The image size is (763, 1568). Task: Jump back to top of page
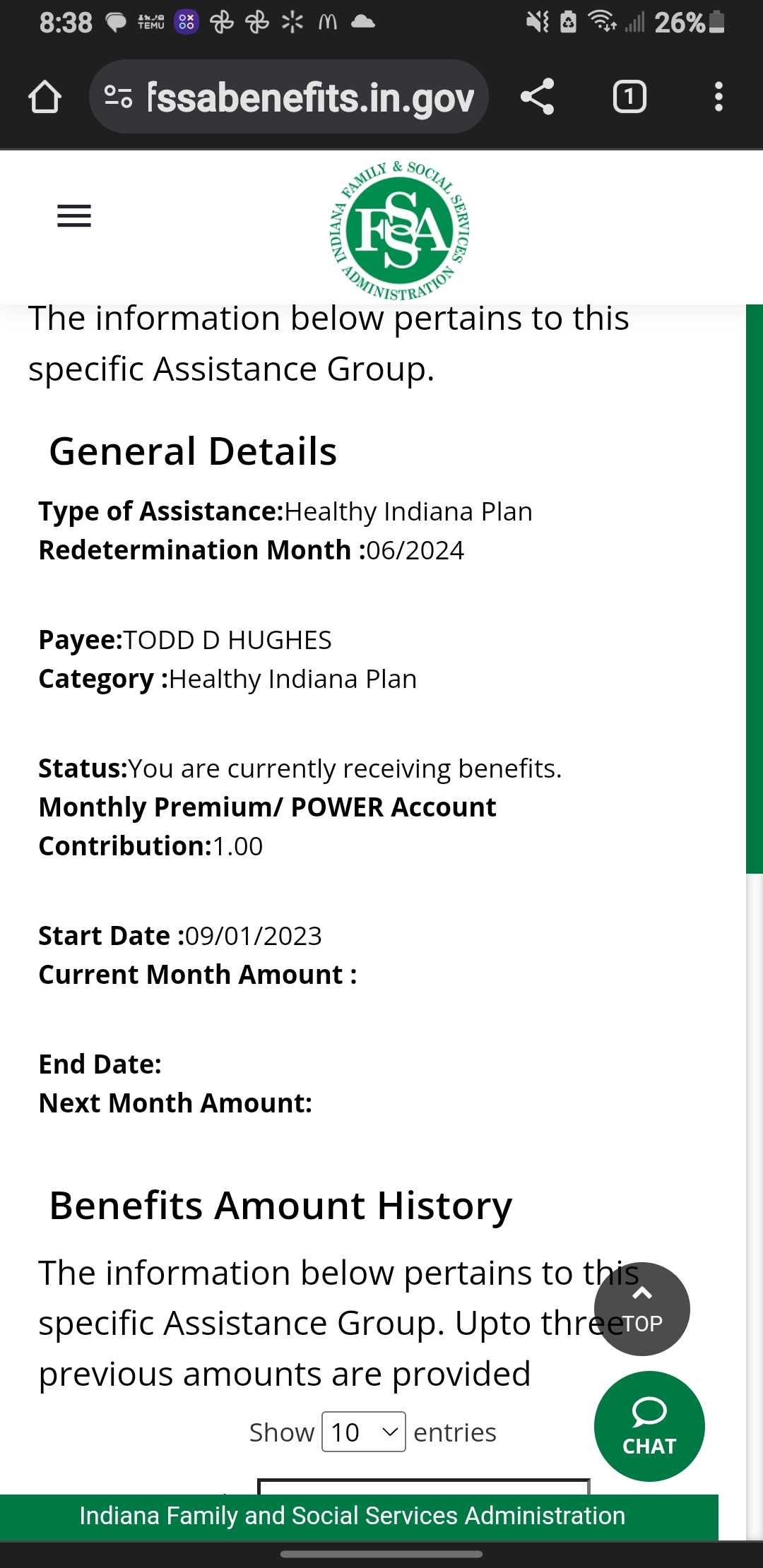641,1309
